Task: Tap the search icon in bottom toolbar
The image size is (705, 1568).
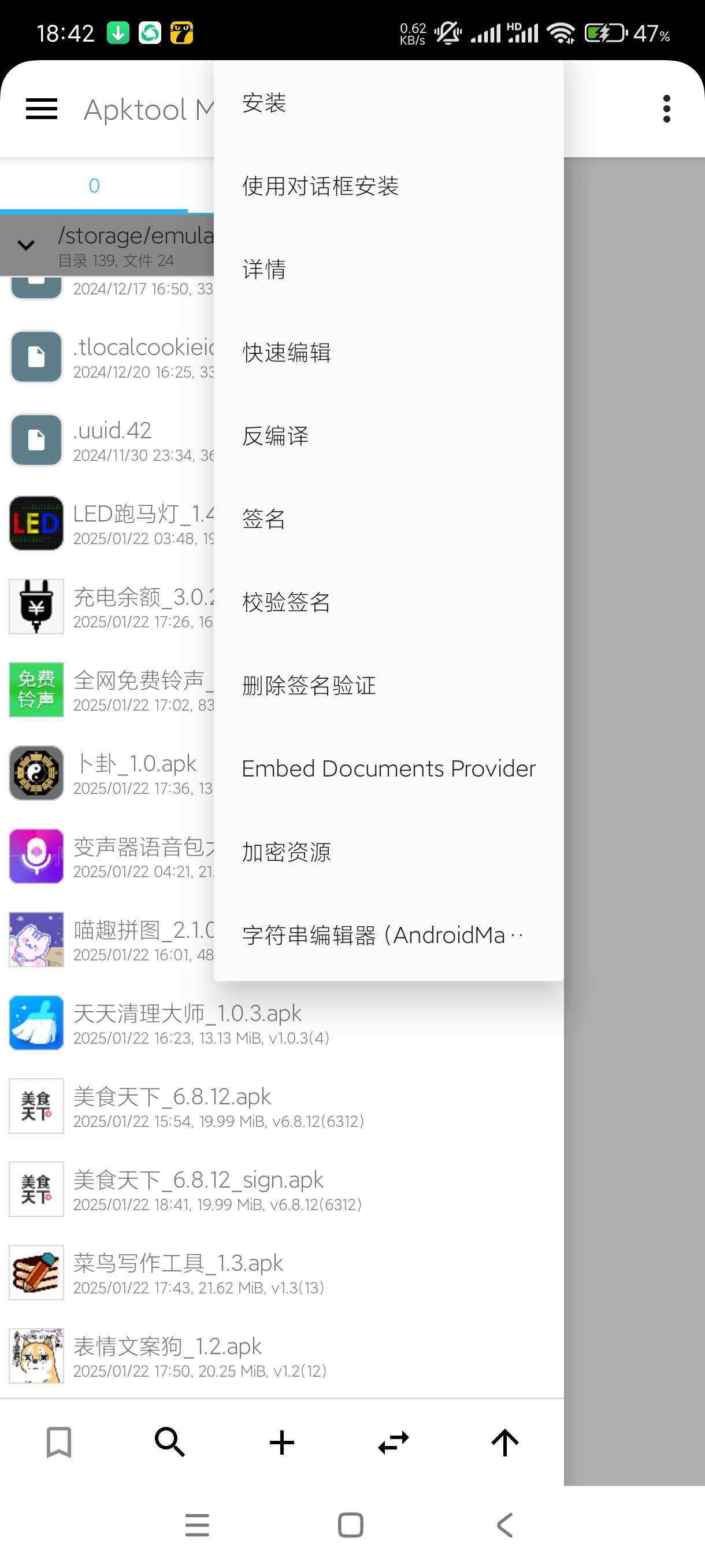Action: [170, 1442]
